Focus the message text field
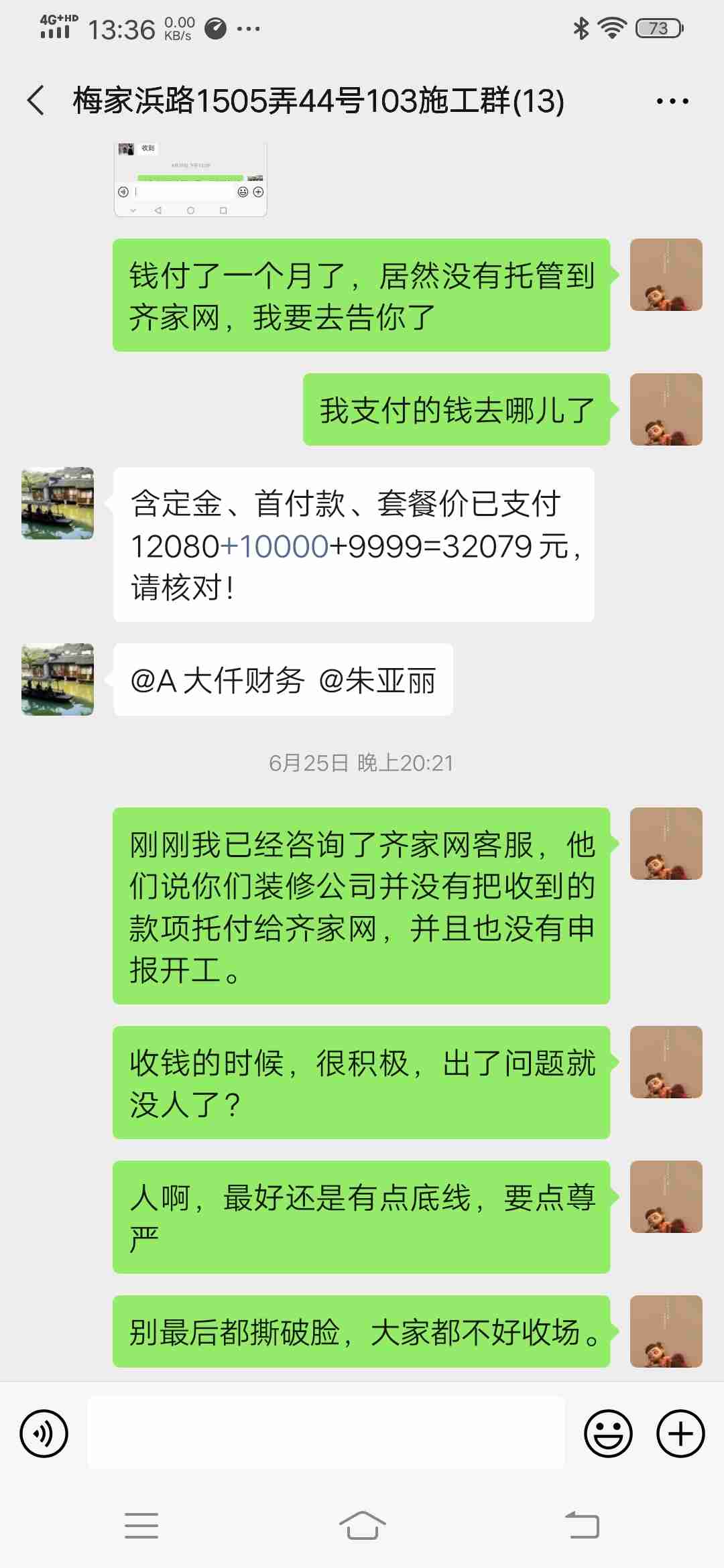Viewport: 724px width, 1568px height. coord(326,1433)
